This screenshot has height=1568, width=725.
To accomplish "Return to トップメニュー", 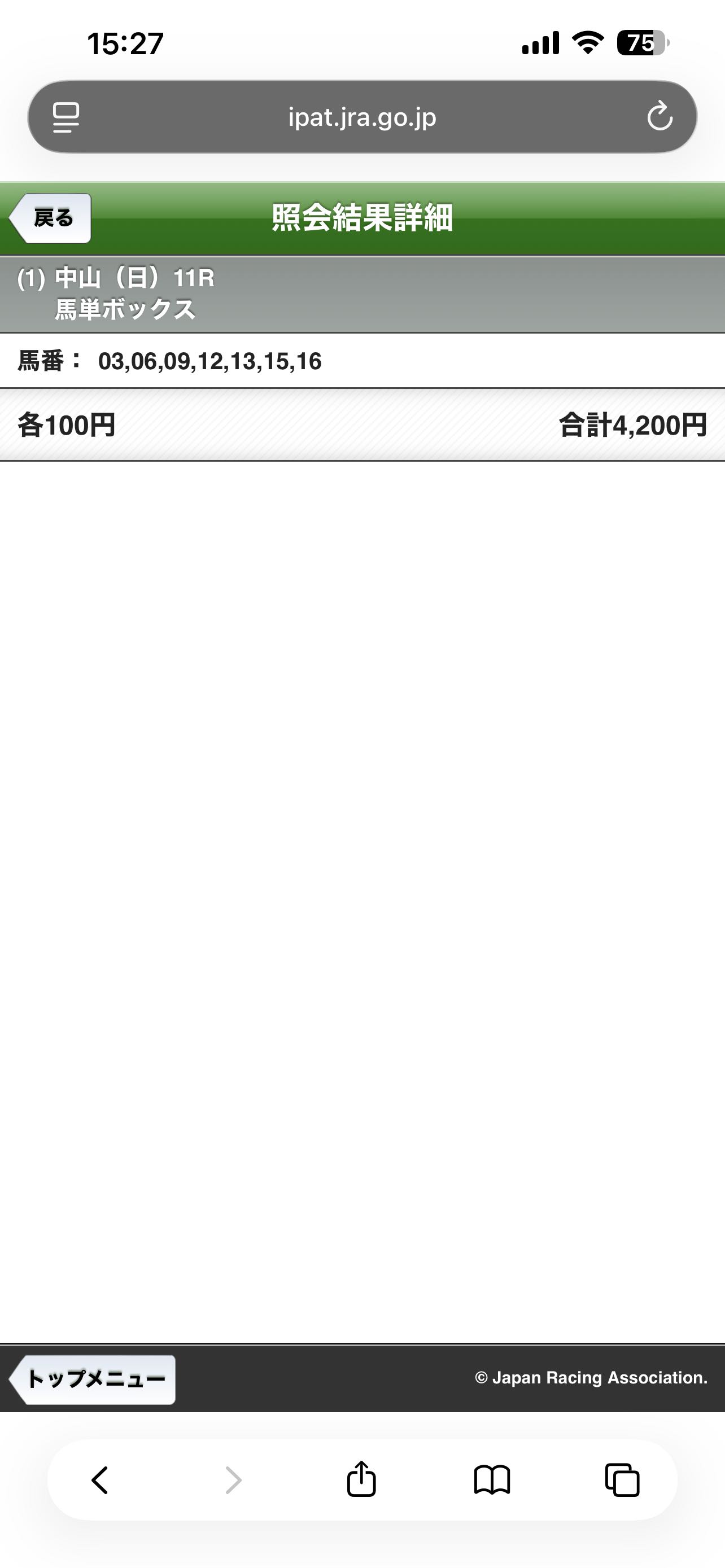I will pos(93,1379).
